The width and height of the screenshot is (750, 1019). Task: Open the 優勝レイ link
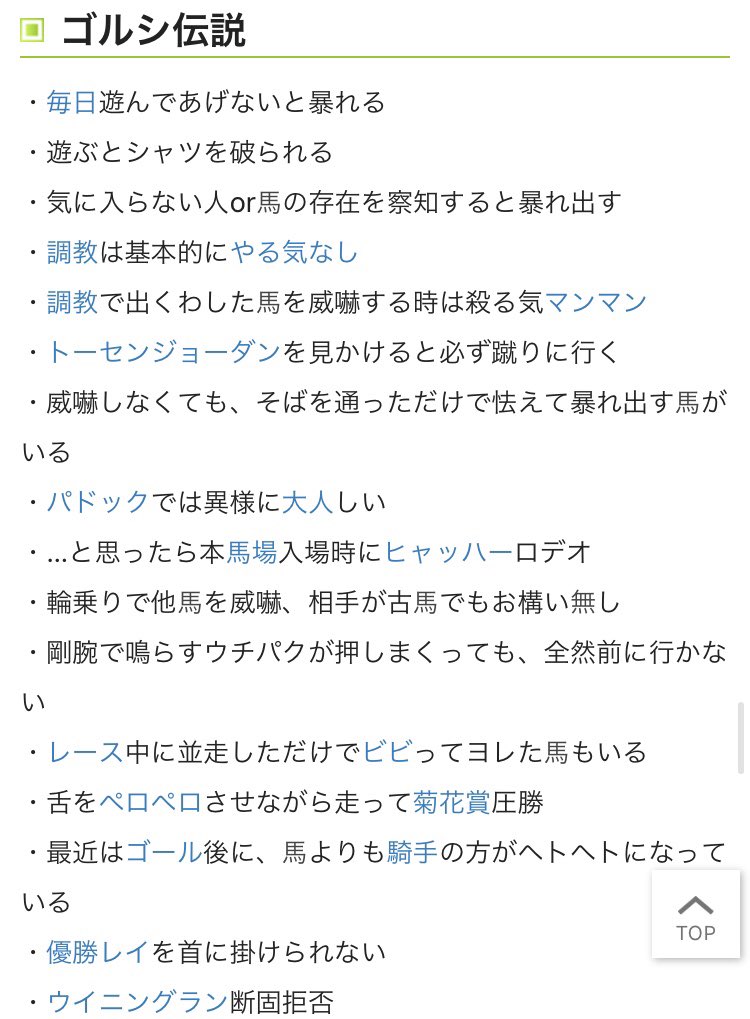pyautogui.click(x=98, y=951)
